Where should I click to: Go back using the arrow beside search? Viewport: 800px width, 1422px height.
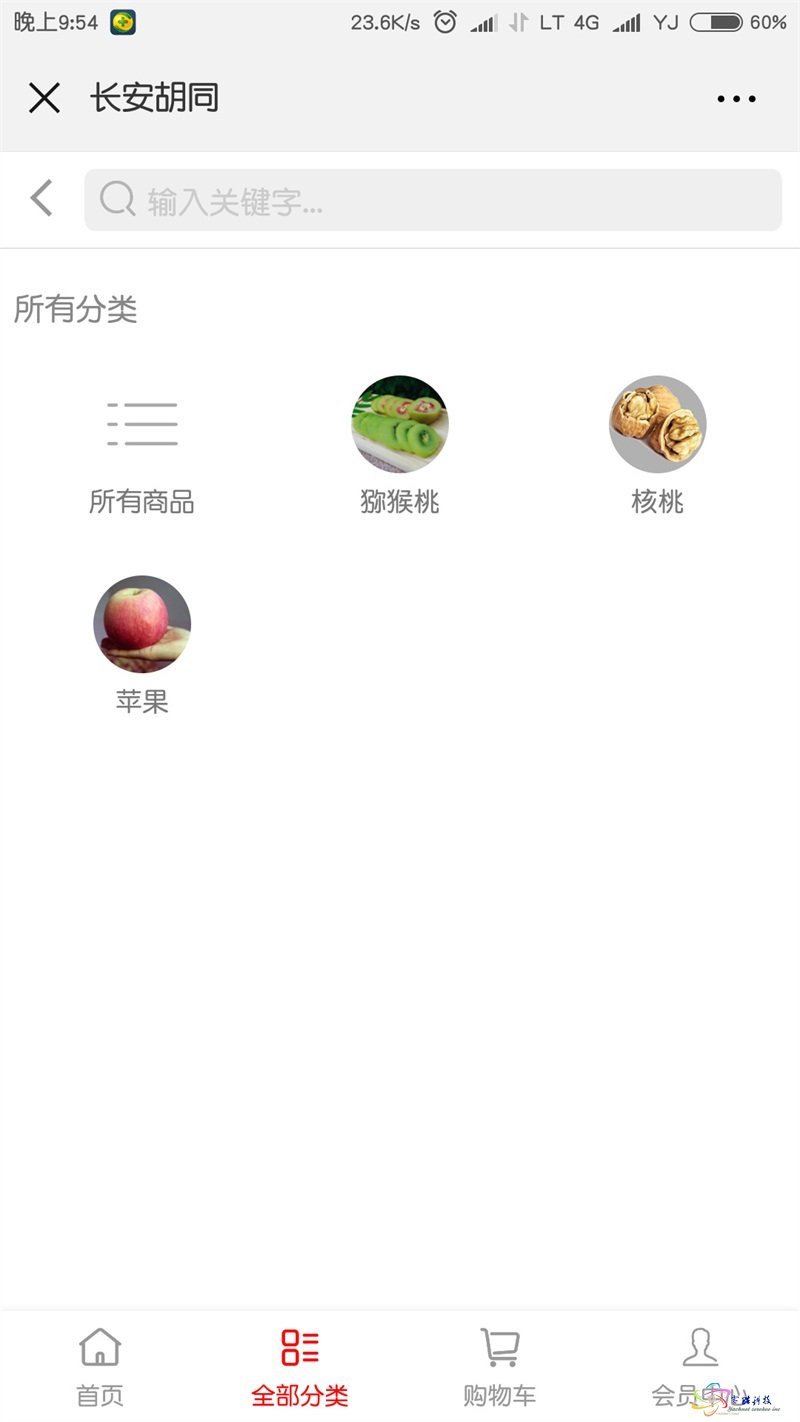pos(41,198)
